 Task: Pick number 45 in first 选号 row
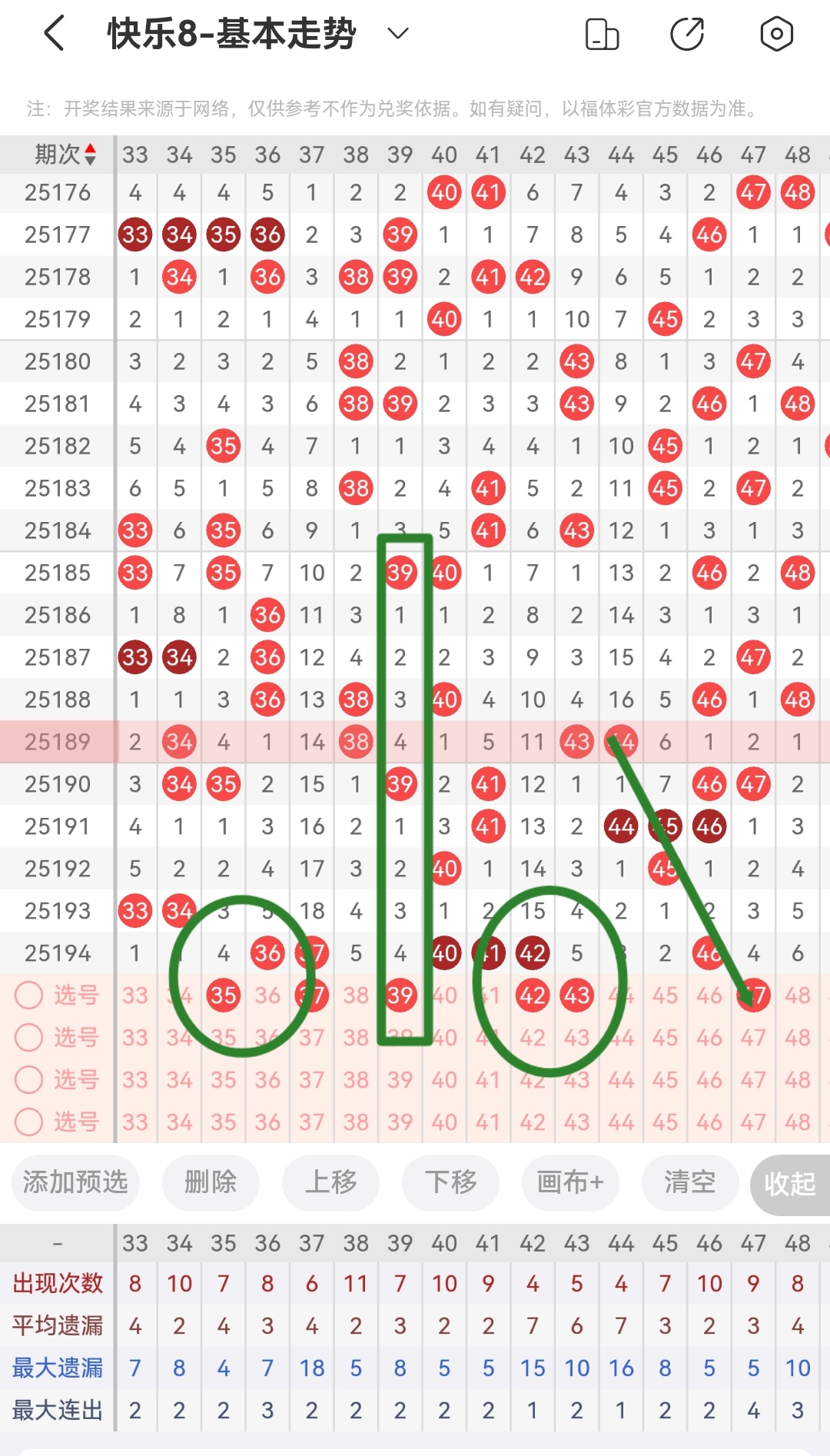coord(665,996)
